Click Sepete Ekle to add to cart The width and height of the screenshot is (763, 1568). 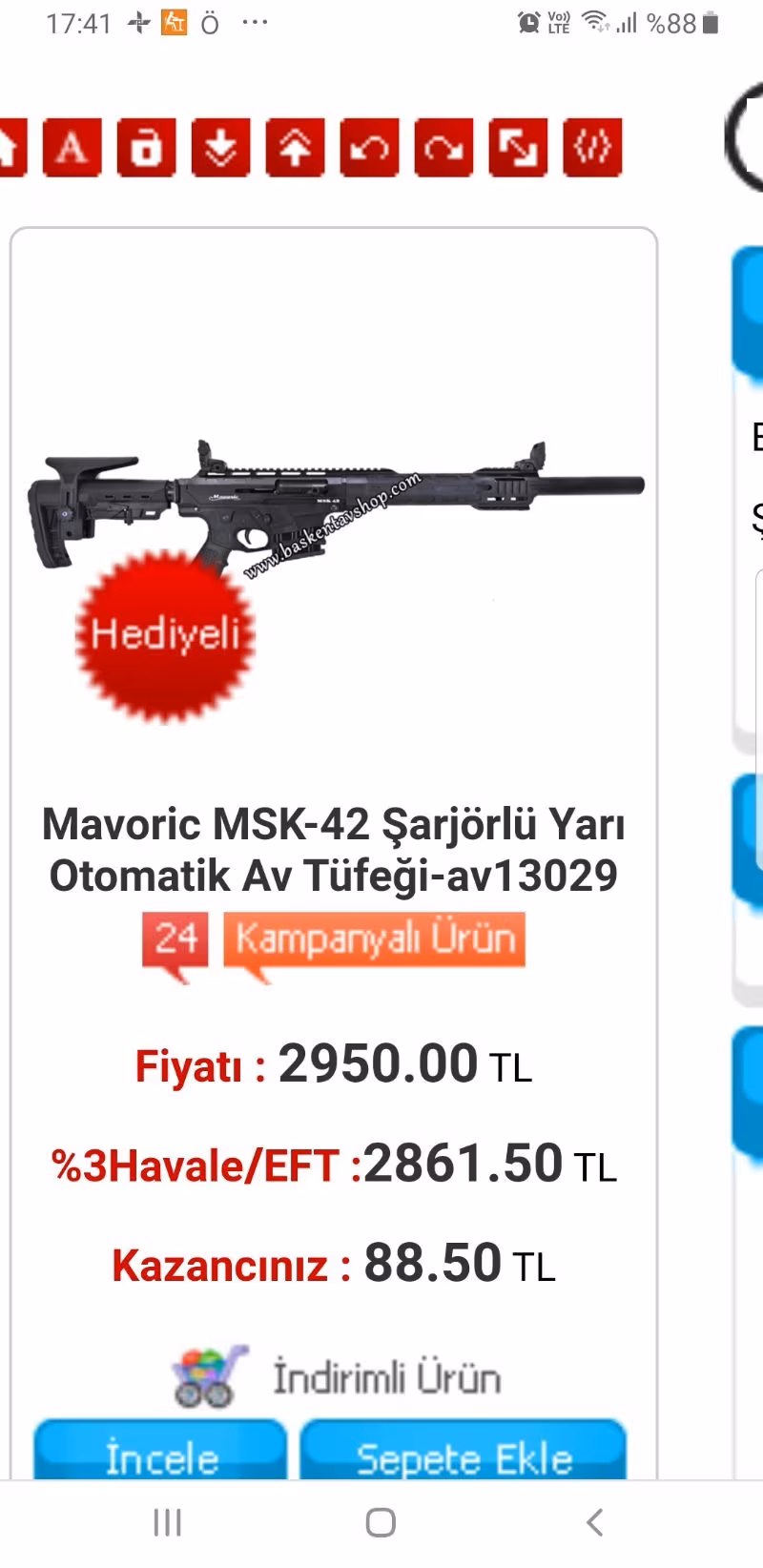pos(464,1457)
